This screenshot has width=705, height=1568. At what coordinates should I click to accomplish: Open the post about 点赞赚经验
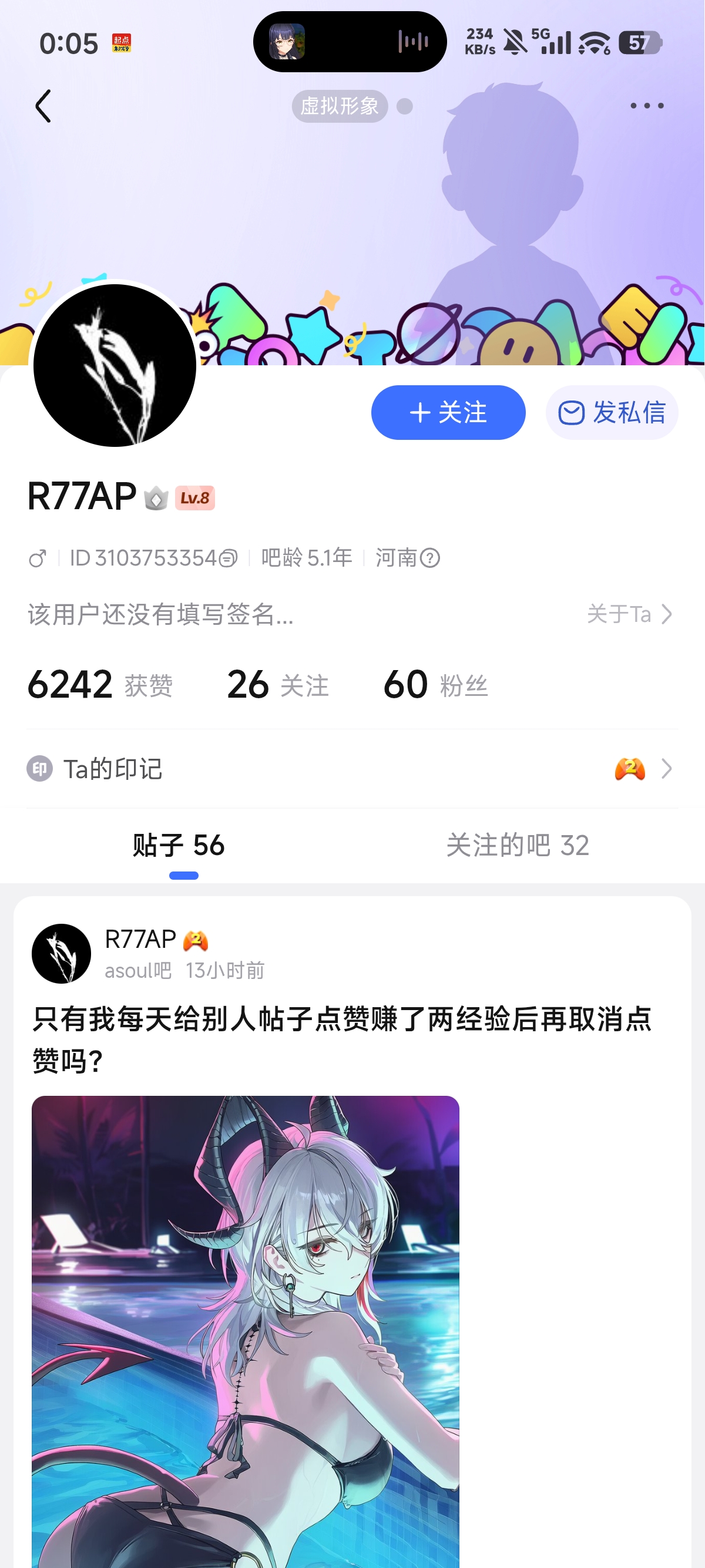tap(341, 1039)
